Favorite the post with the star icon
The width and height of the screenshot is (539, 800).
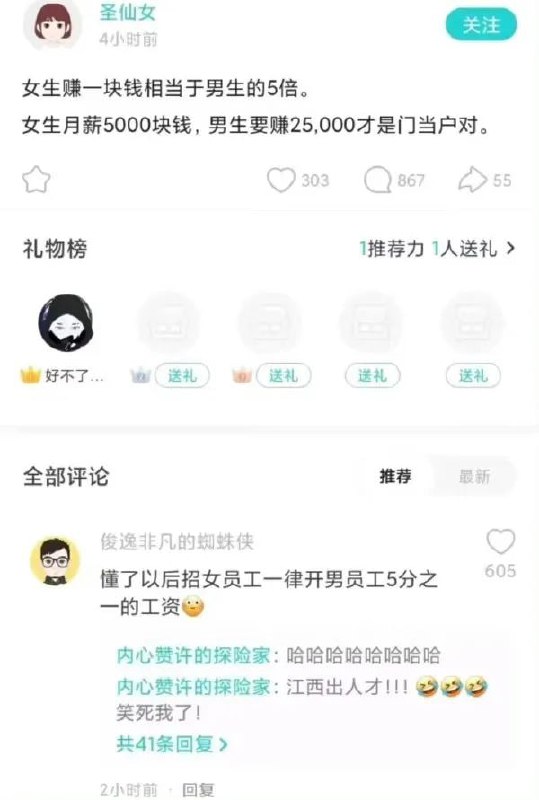[x=36, y=180]
